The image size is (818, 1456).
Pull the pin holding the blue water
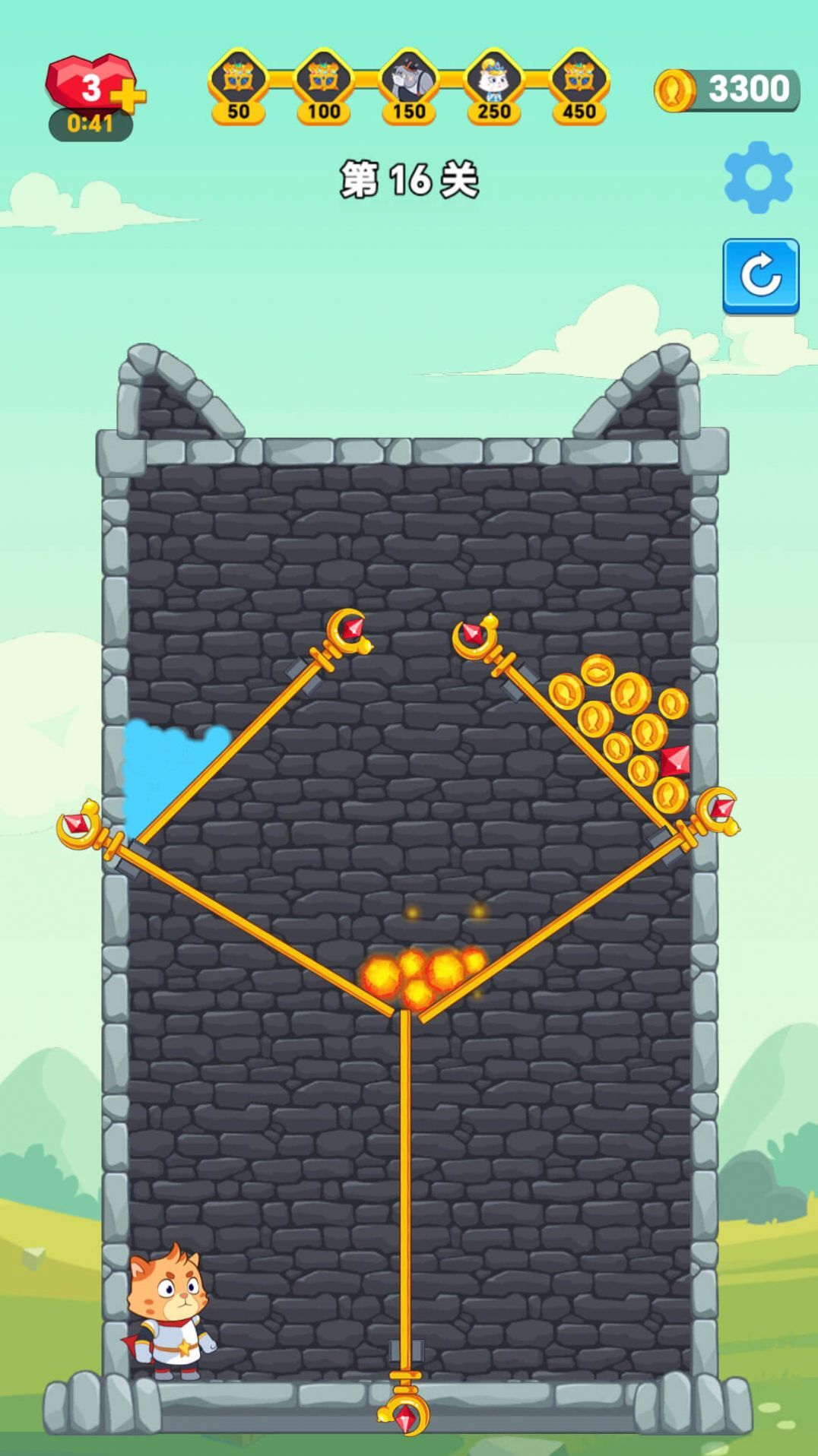point(349,631)
